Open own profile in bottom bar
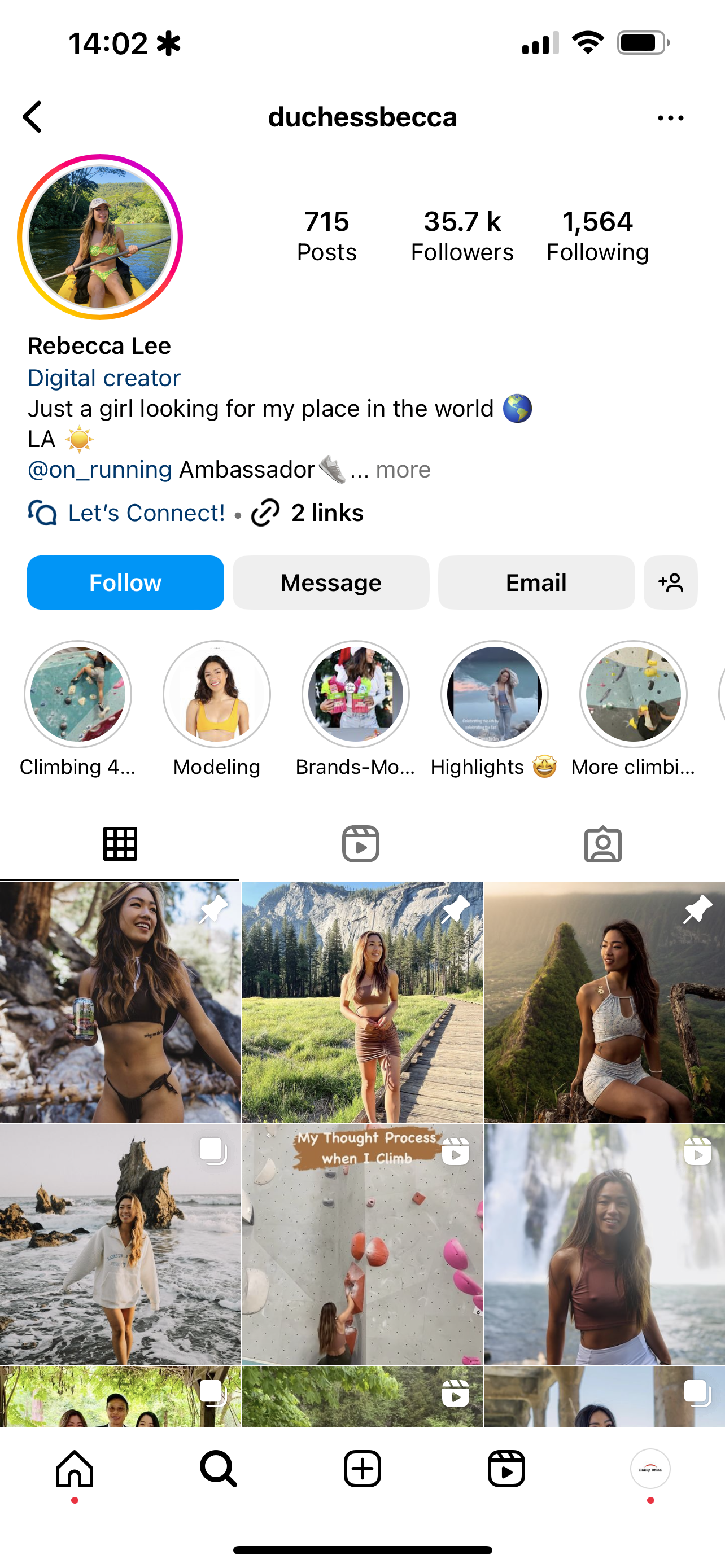 coord(650,1468)
